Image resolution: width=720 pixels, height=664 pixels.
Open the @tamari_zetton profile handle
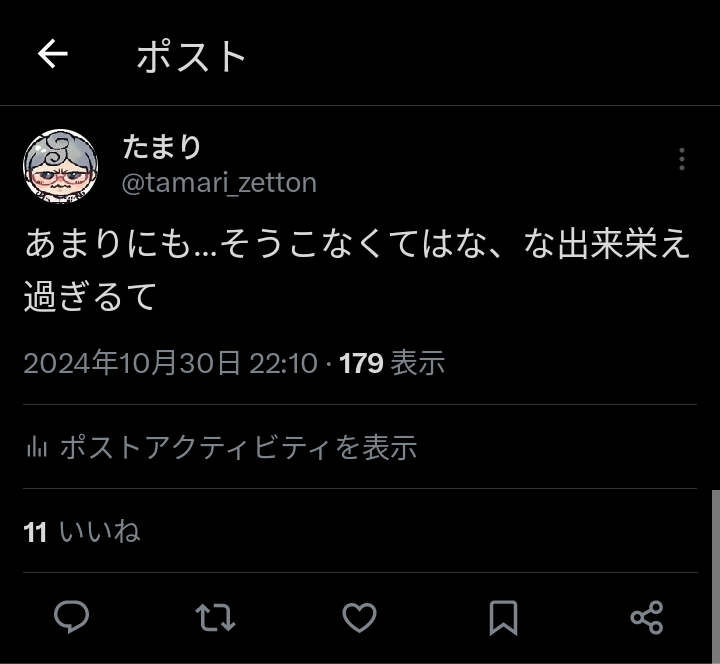[219, 183]
